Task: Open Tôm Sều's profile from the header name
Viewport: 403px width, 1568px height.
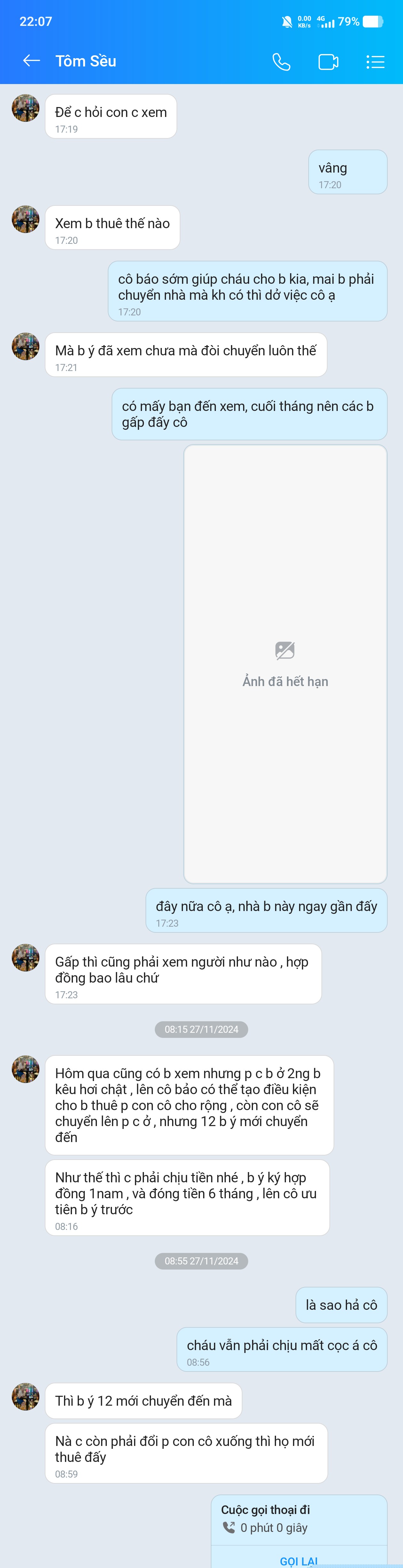Action: [x=86, y=61]
